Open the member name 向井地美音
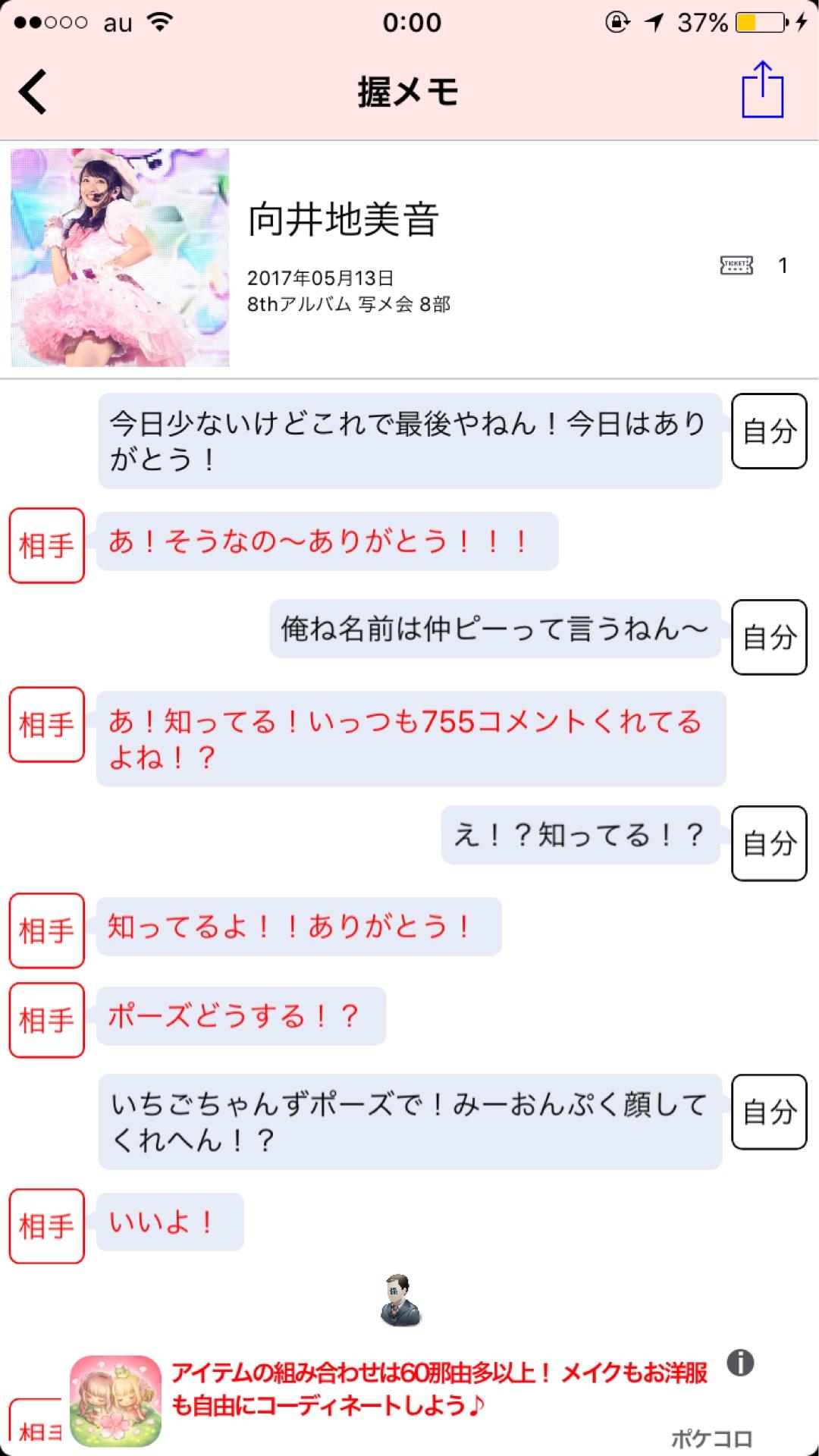 [347, 220]
